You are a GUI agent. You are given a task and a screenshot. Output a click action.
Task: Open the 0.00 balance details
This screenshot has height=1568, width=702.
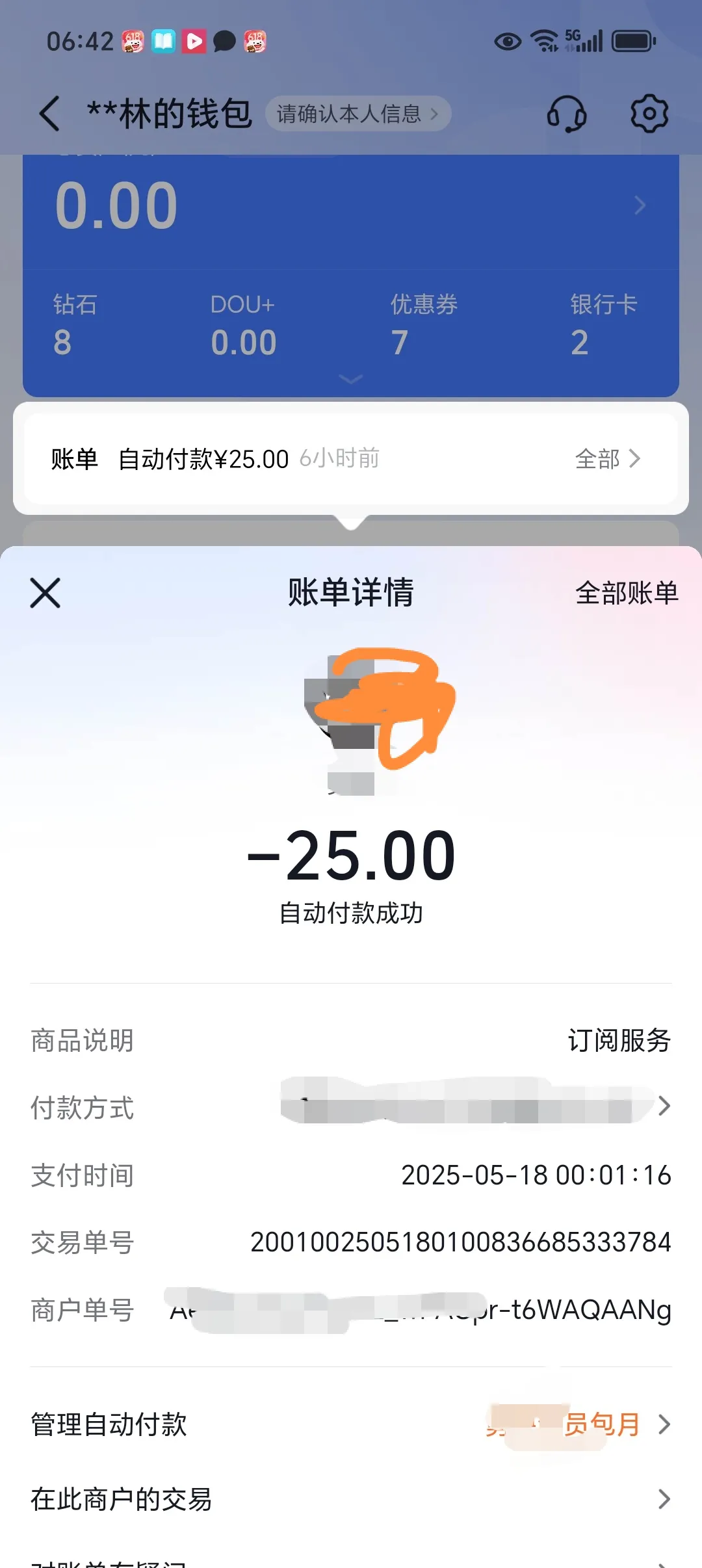(x=351, y=205)
